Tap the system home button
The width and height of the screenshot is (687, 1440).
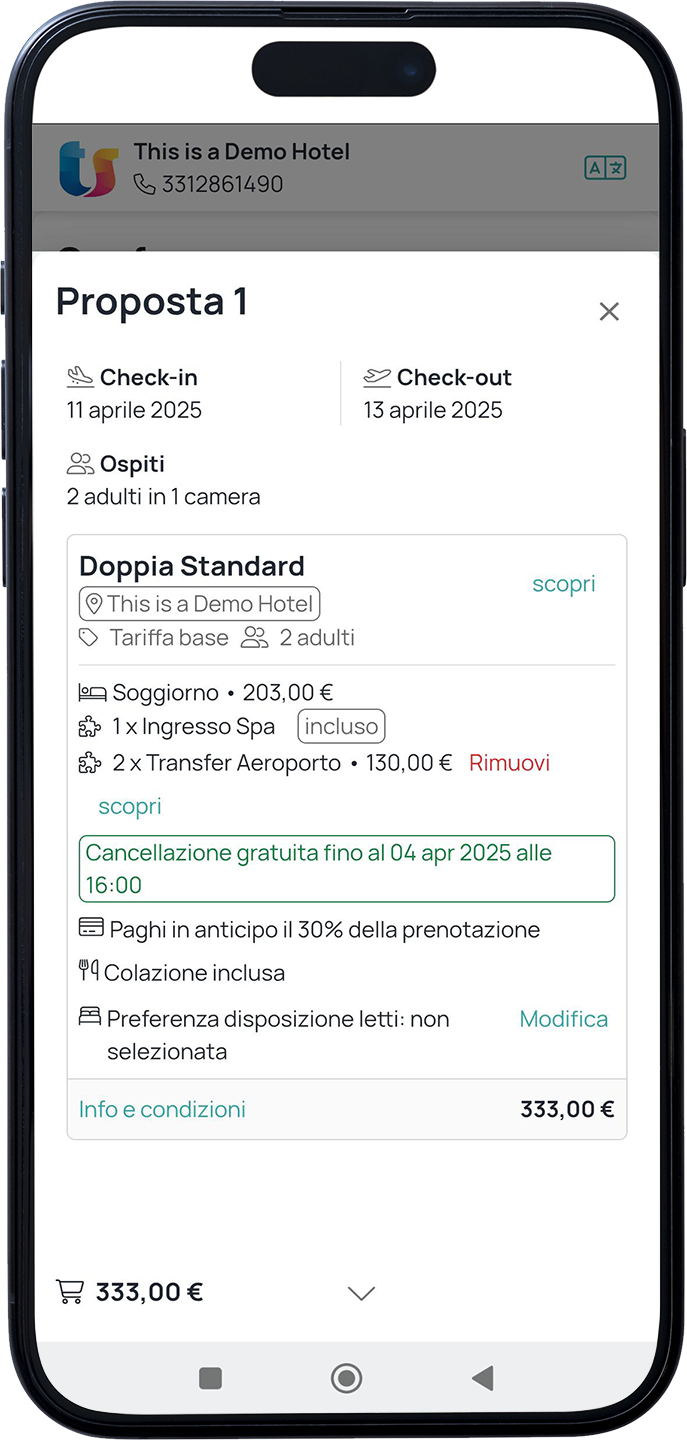pyautogui.click(x=346, y=1379)
